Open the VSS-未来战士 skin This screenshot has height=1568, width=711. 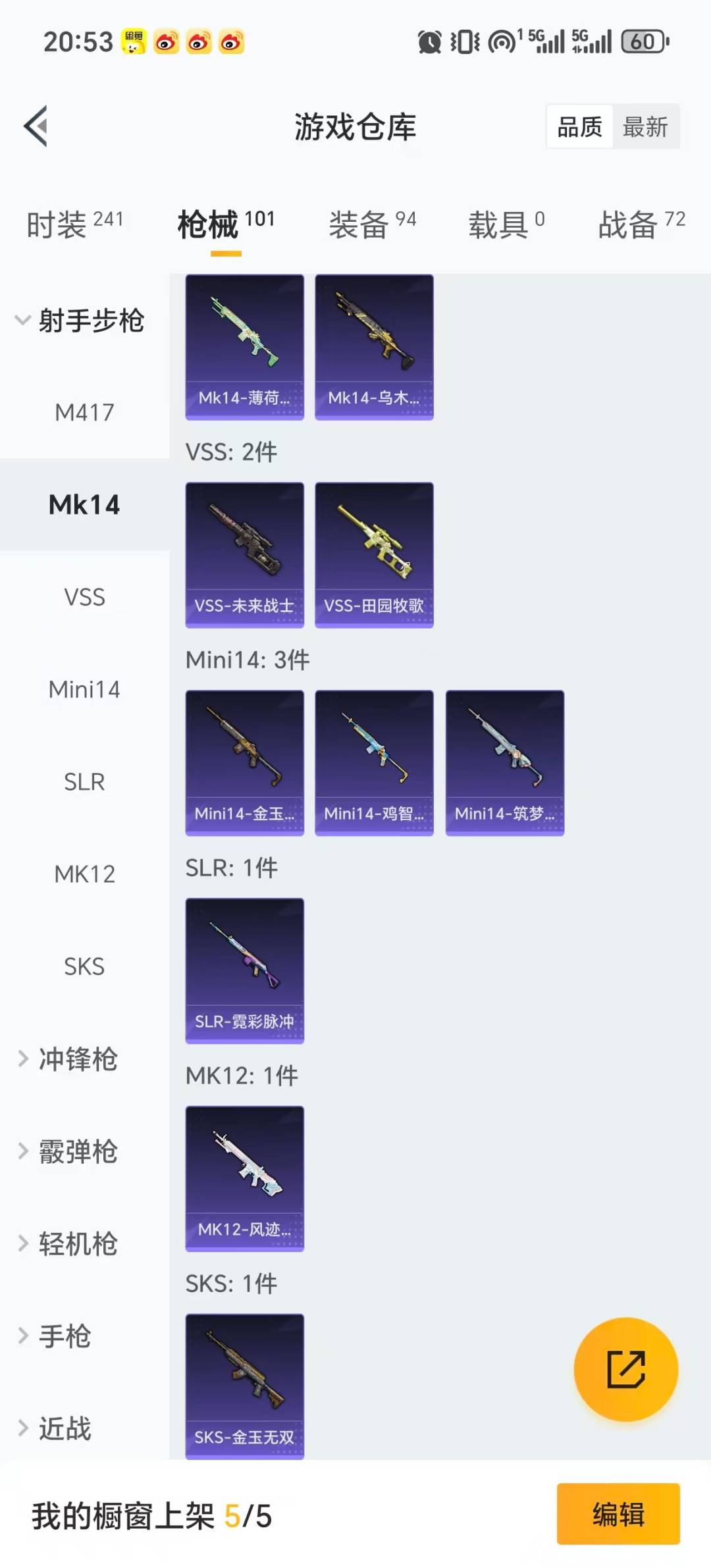[244, 555]
